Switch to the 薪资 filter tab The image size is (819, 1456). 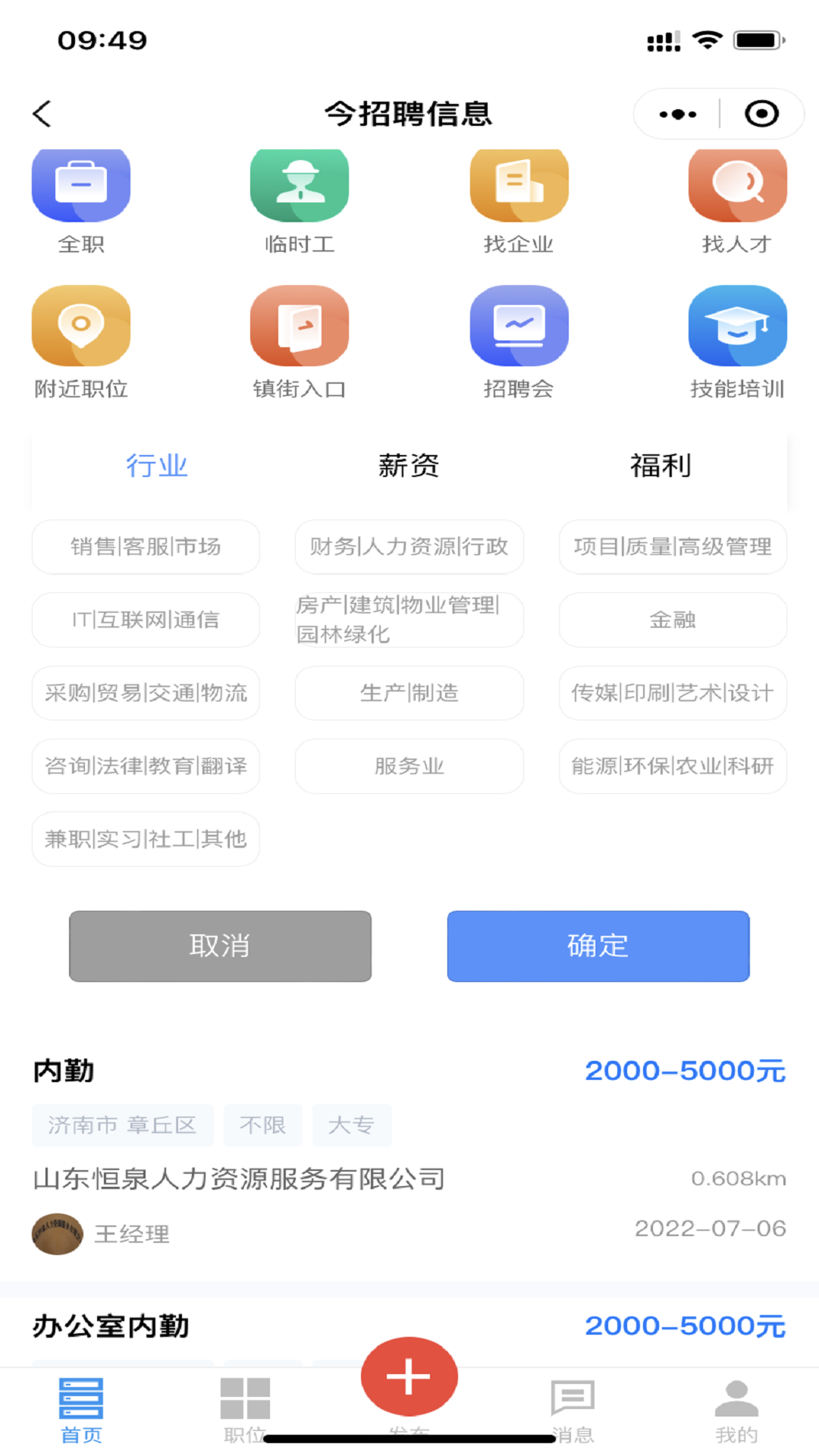point(409,466)
